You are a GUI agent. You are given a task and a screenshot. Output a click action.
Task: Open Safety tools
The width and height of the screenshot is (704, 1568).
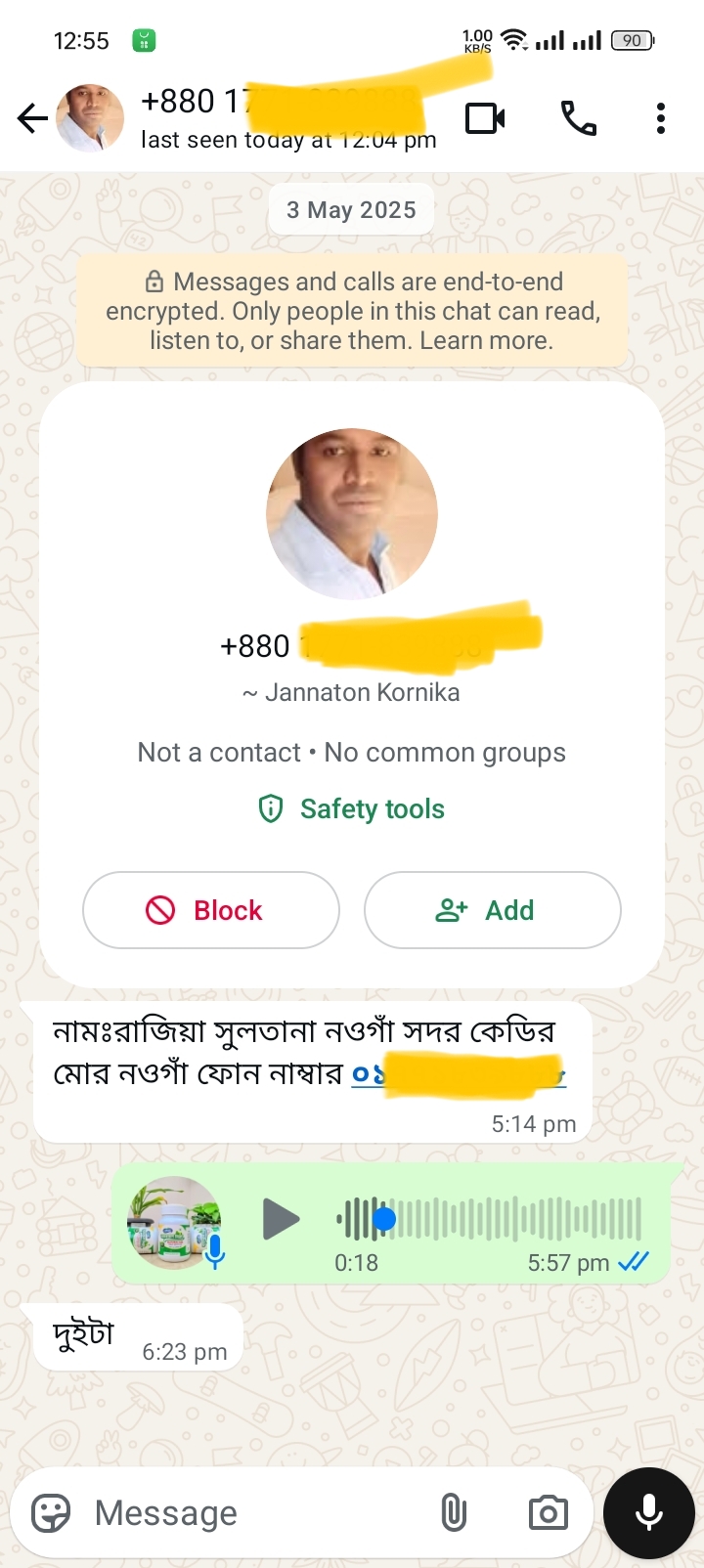352,808
